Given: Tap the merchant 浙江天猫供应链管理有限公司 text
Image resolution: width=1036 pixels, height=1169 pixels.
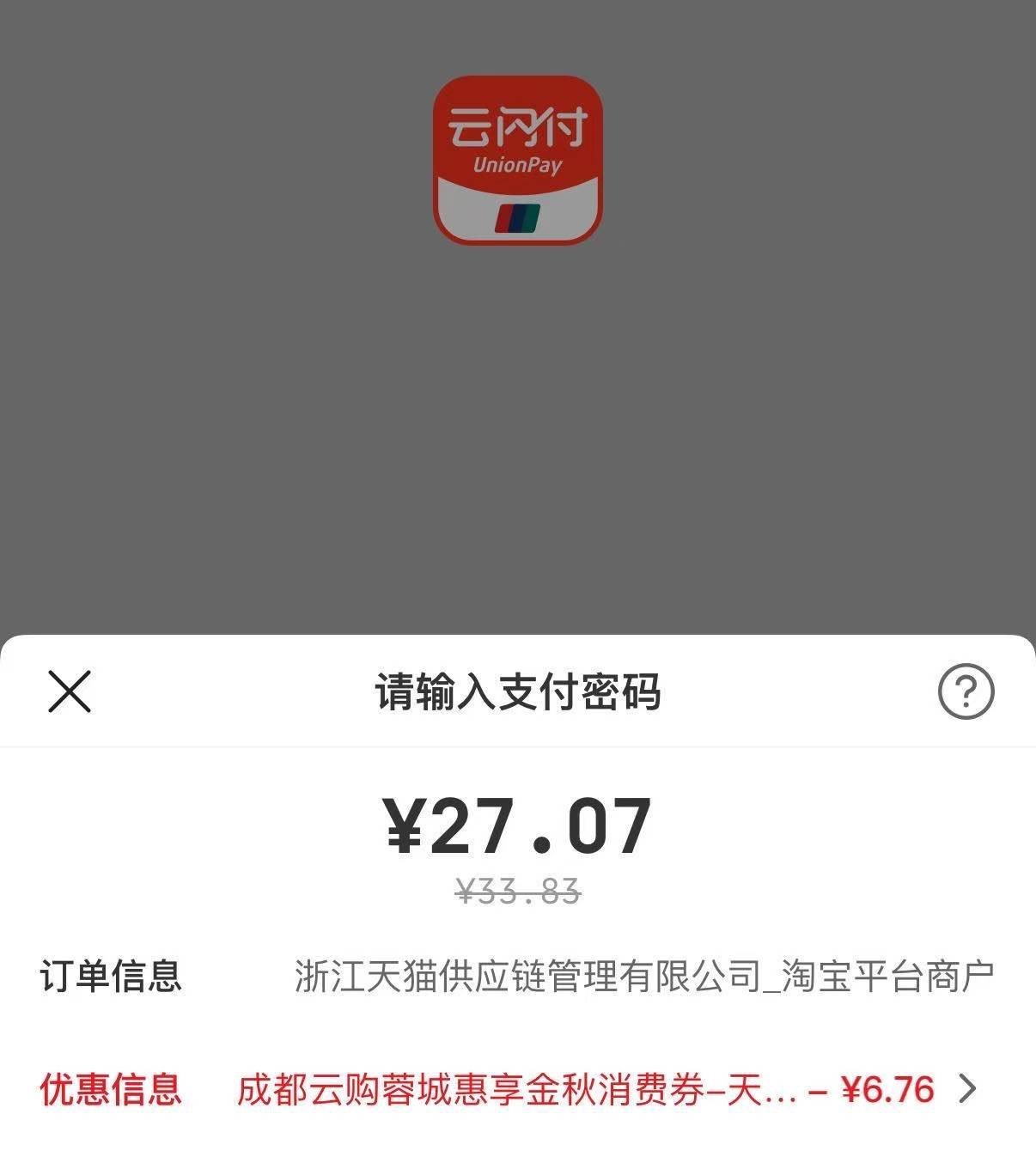Looking at the screenshot, I should click(x=644, y=977).
